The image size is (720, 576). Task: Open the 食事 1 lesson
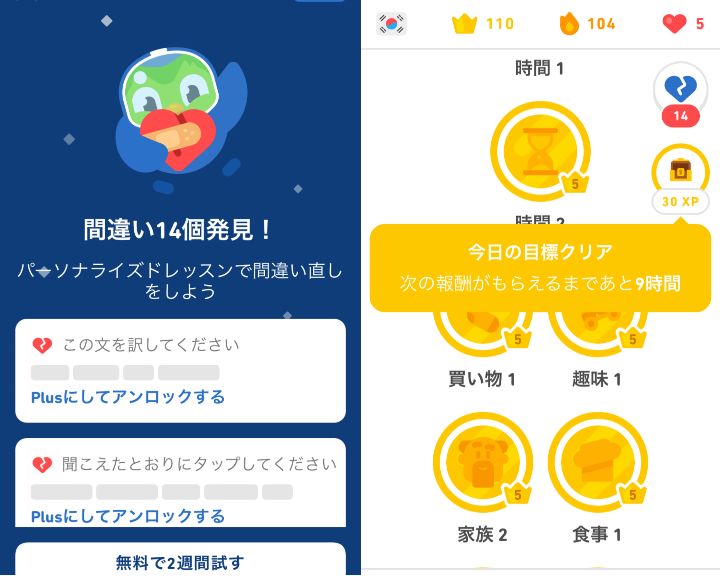click(x=597, y=462)
